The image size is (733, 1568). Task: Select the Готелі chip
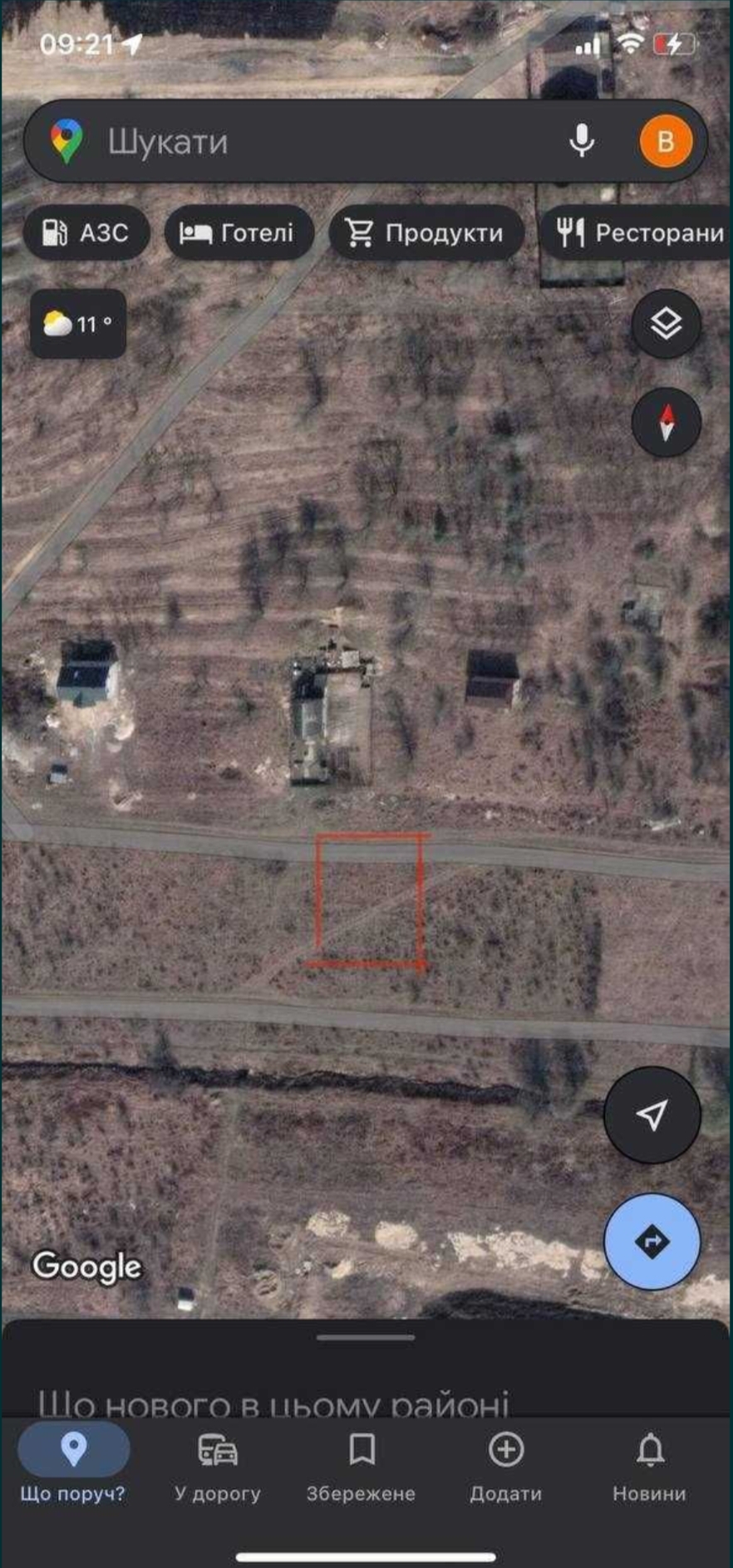[x=239, y=233]
